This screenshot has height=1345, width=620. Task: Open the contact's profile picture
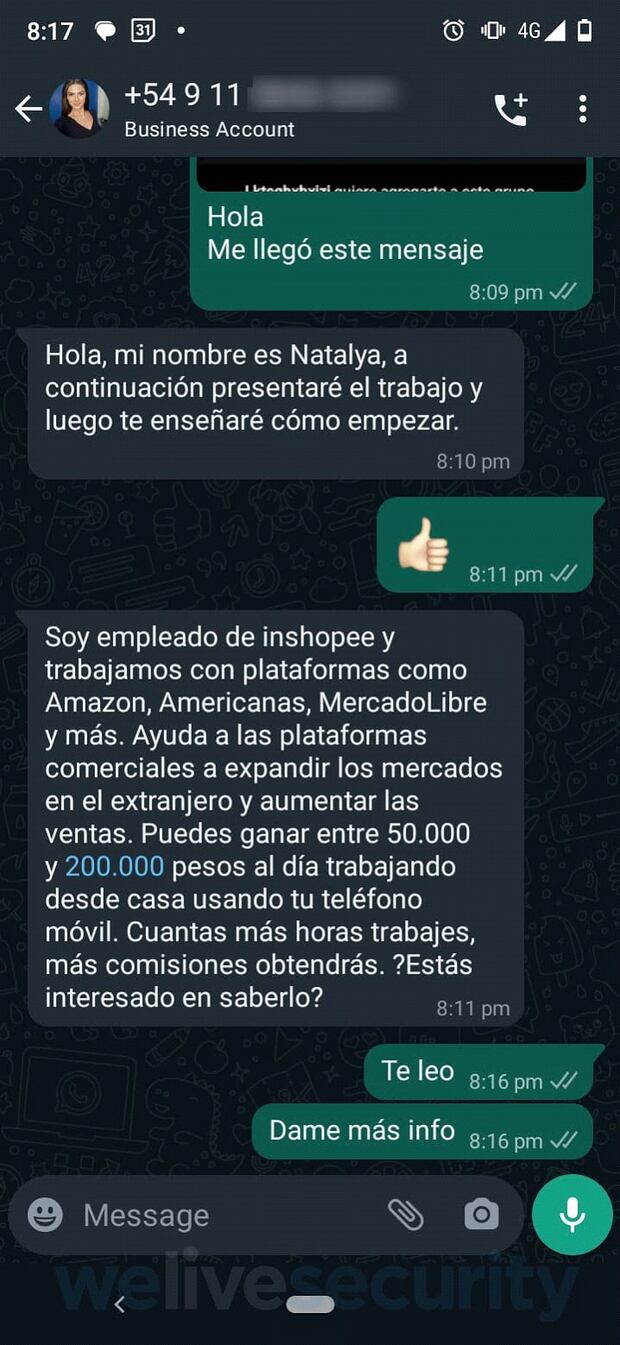tap(79, 109)
